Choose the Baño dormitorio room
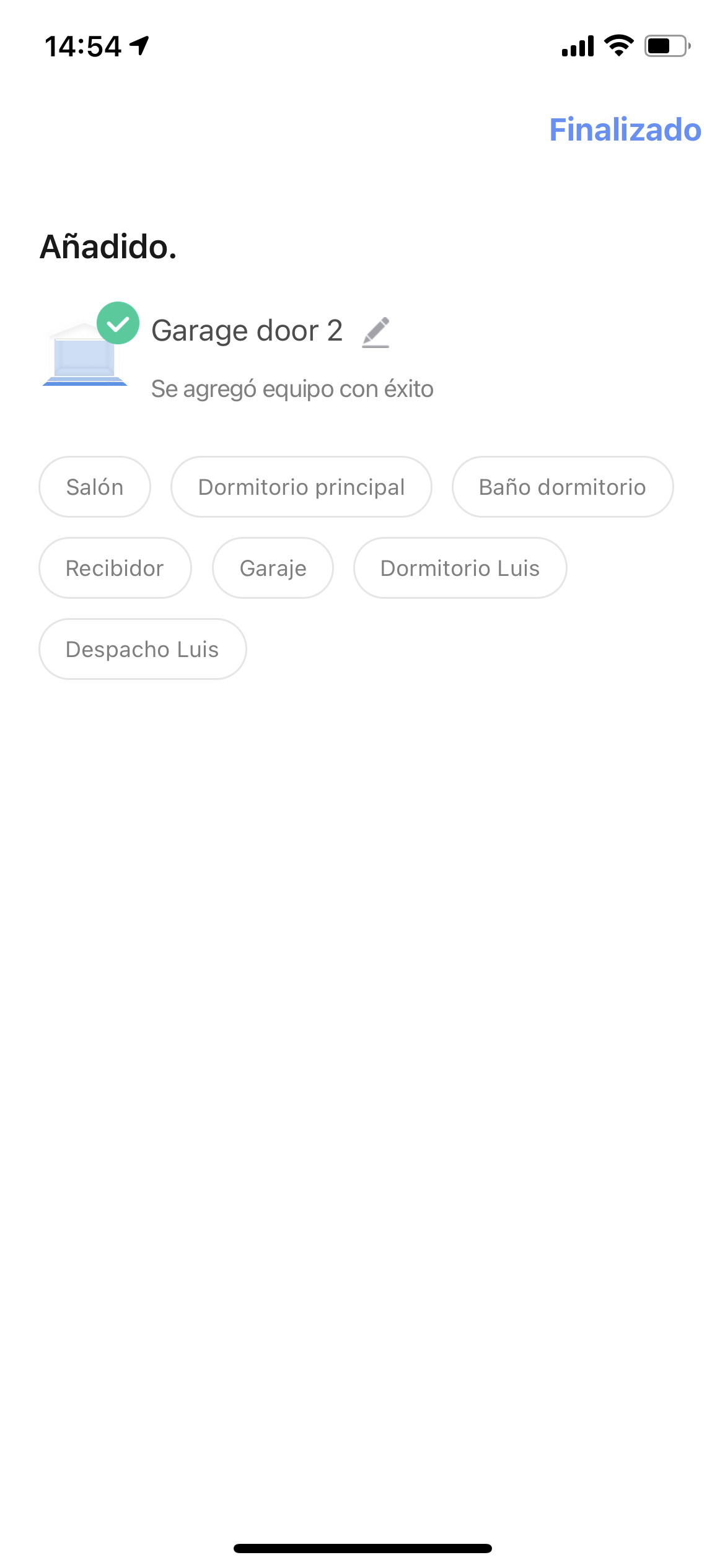The width and height of the screenshot is (725, 1568). 563,487
